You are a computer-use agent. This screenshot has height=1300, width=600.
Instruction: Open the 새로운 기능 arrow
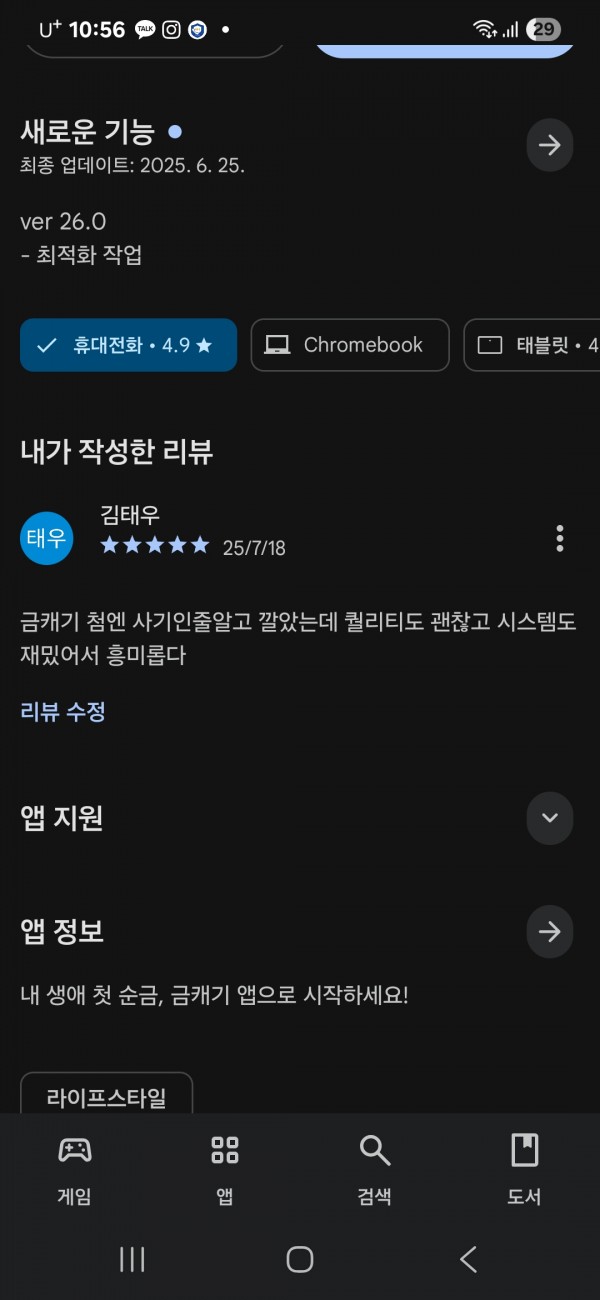click(x=550, y=145)
